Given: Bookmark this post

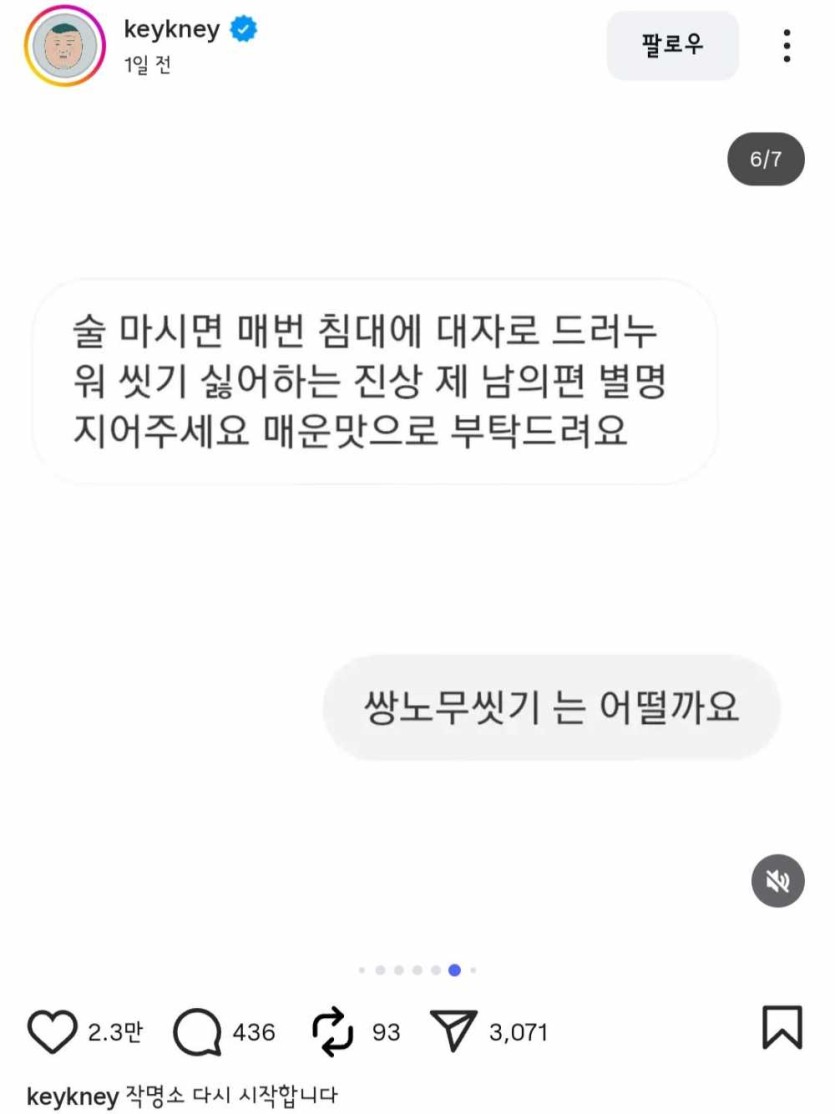Looking at the screenshot, I should (x=782, y=1027).
